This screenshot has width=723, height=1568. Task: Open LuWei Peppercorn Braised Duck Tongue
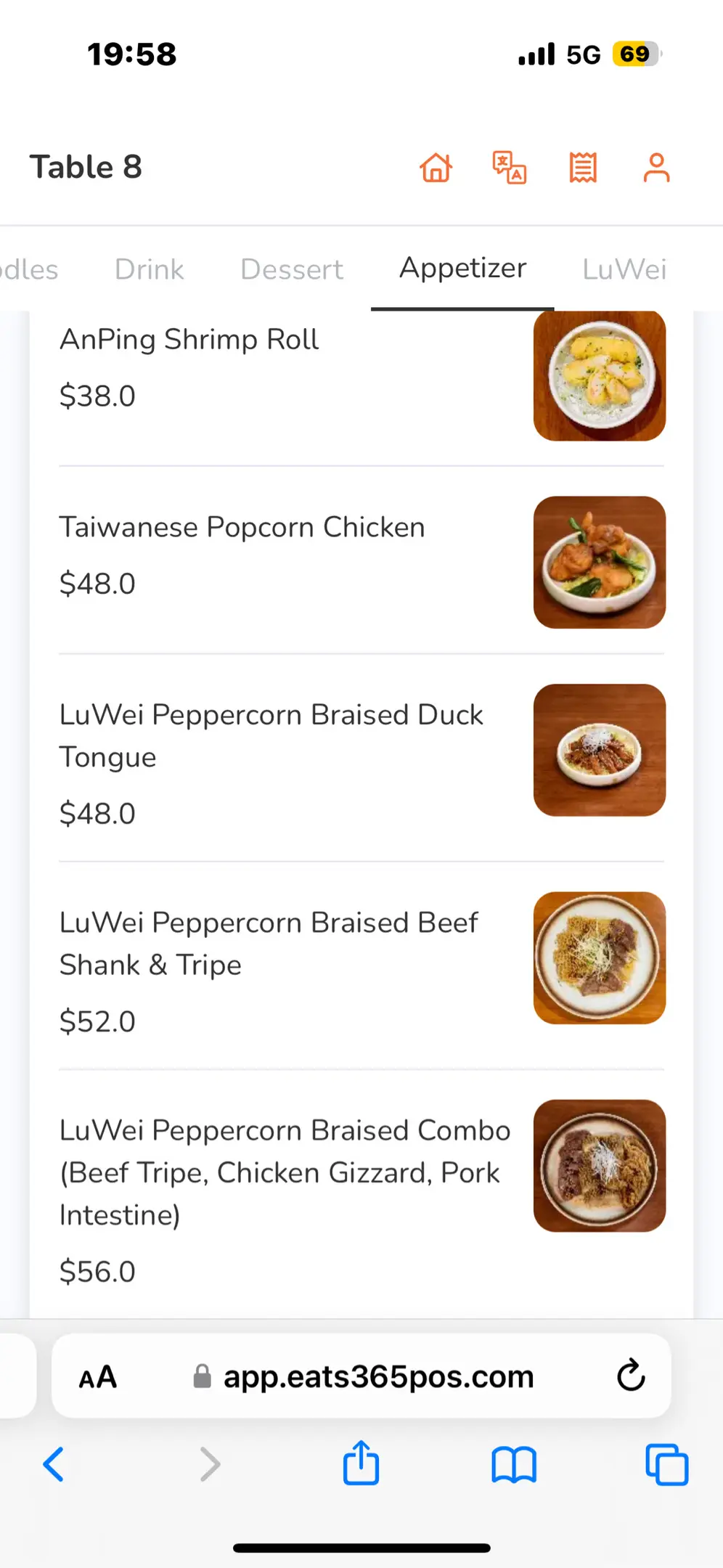click(x=271, y=735)
